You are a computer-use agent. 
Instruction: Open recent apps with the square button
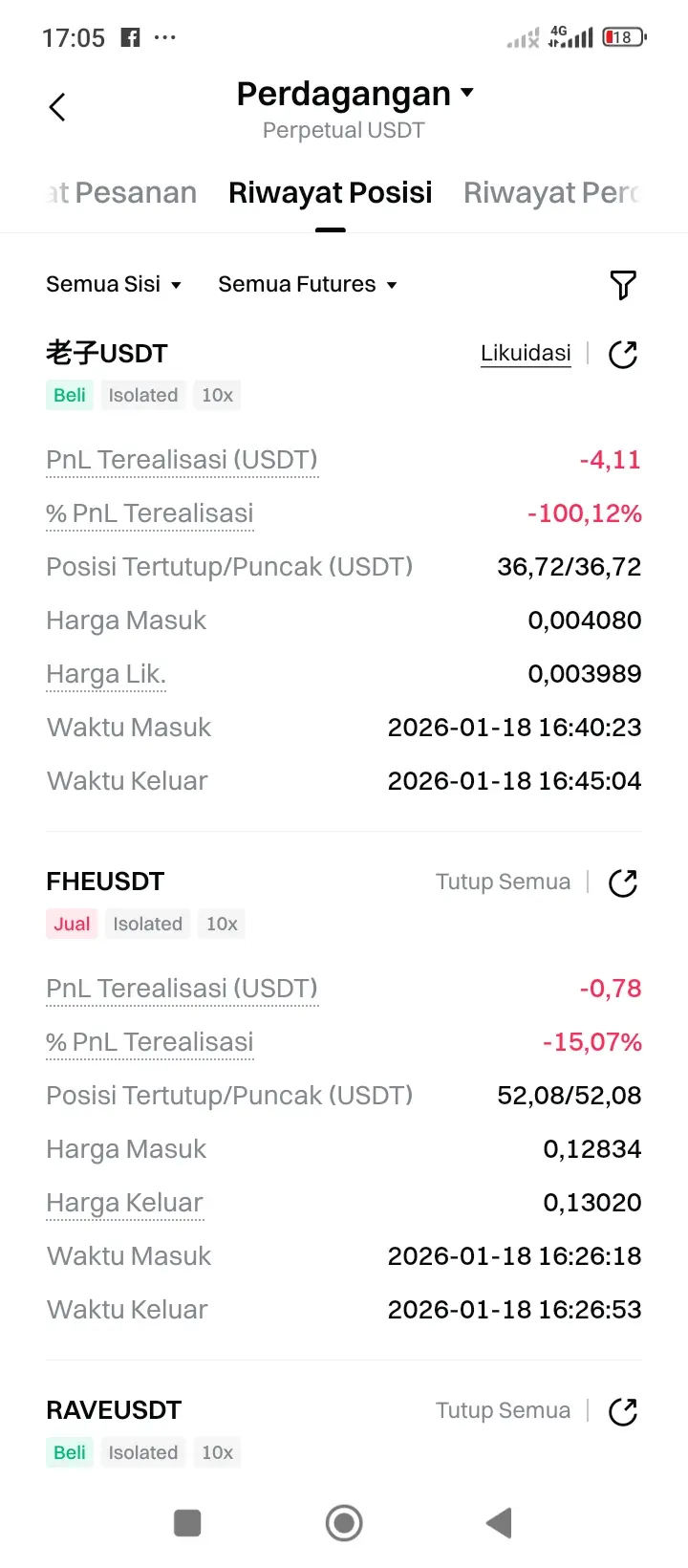coord(187,1523)
